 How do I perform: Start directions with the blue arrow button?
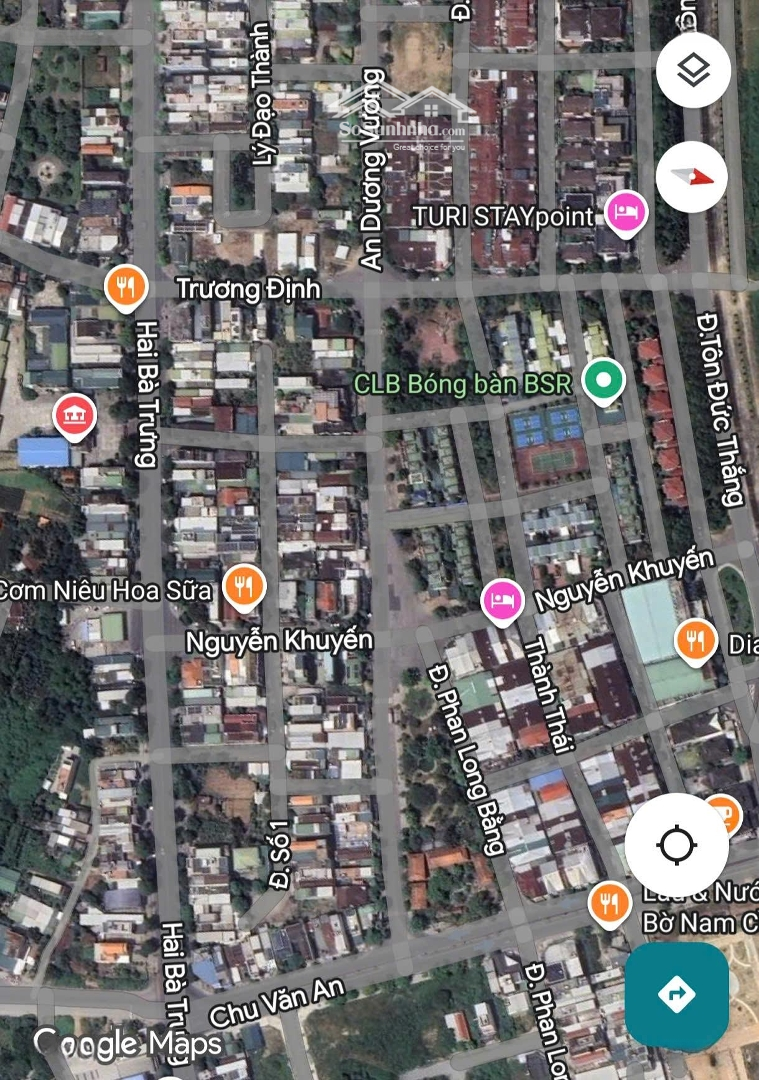pyautogui.click(x=676, y=994)
